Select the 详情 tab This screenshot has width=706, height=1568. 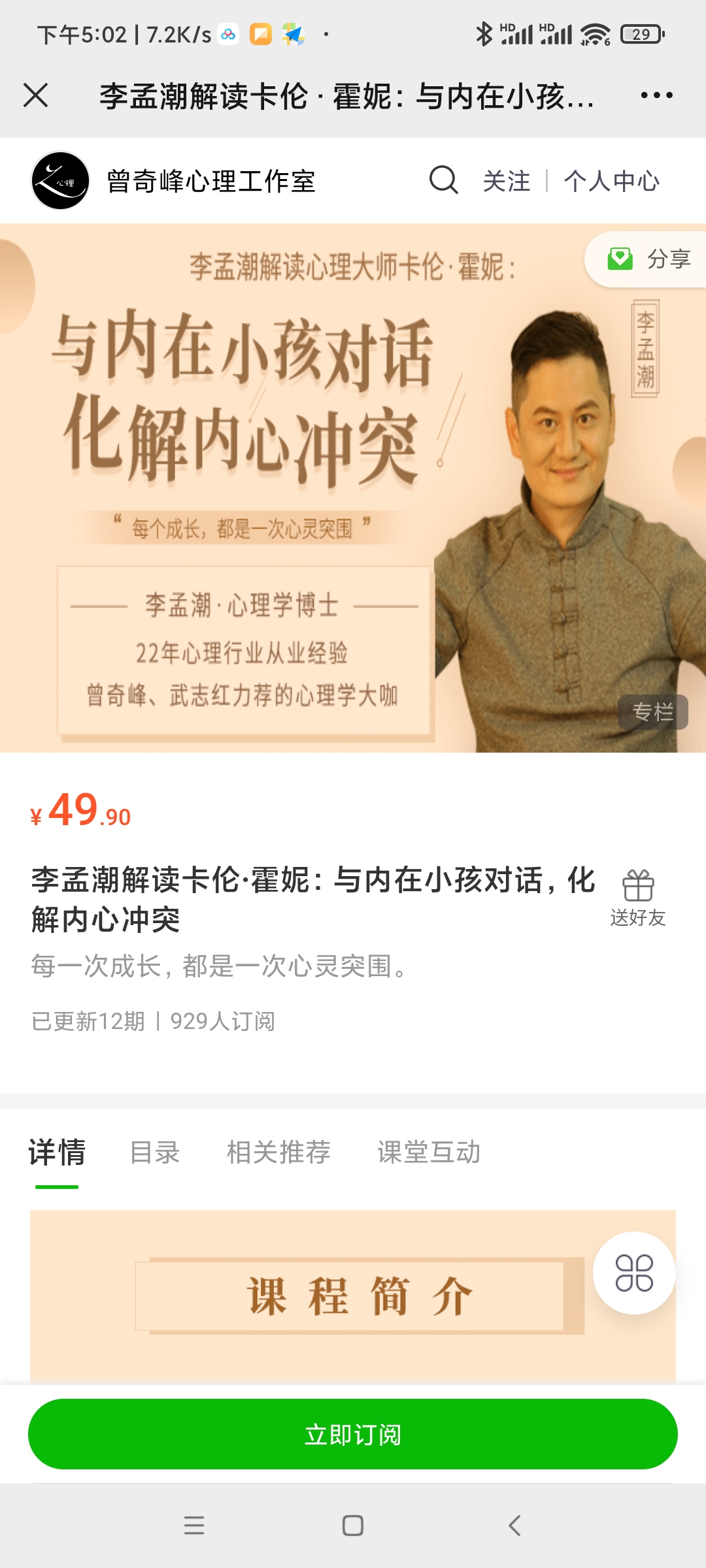point(57,1152)
